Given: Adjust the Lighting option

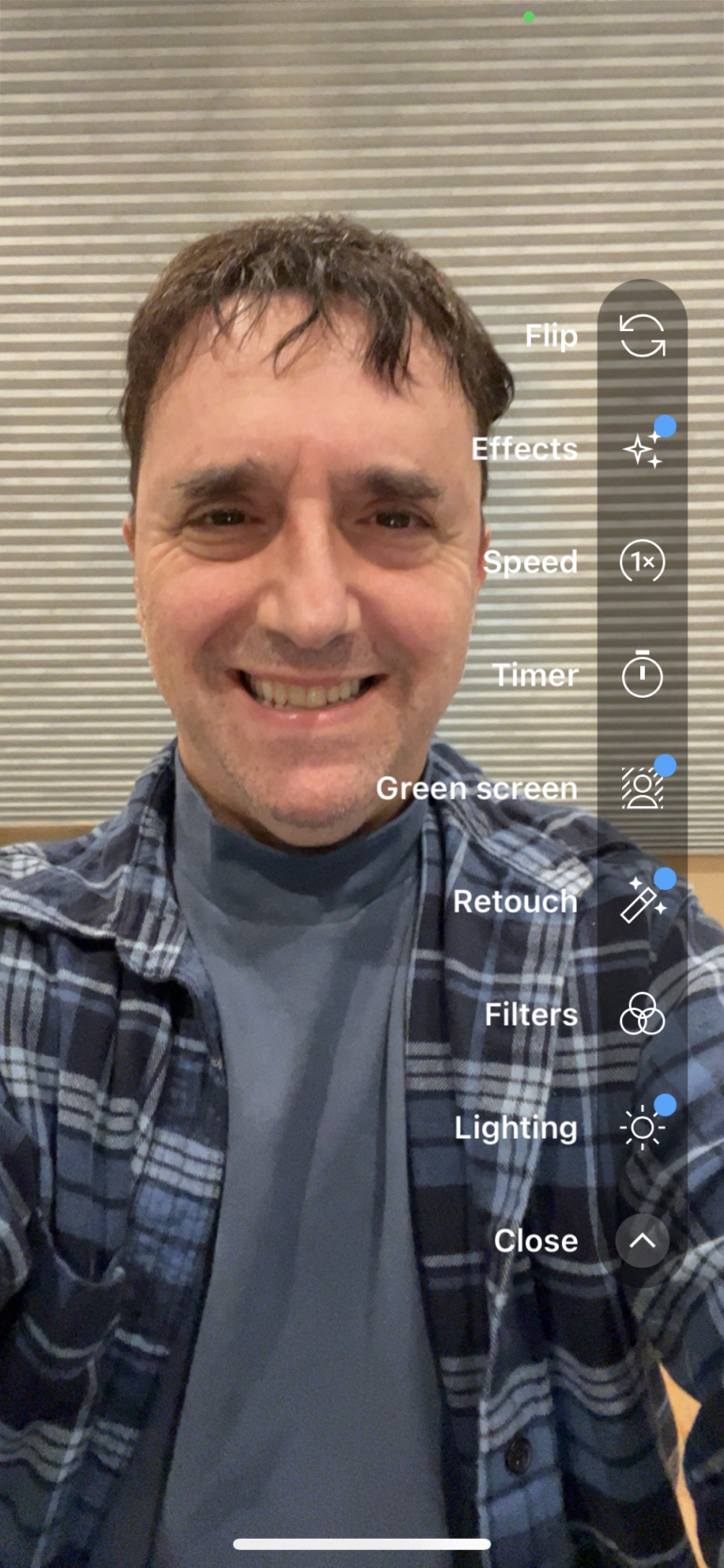Looking at the screenshot, I should click(642, 1128).
